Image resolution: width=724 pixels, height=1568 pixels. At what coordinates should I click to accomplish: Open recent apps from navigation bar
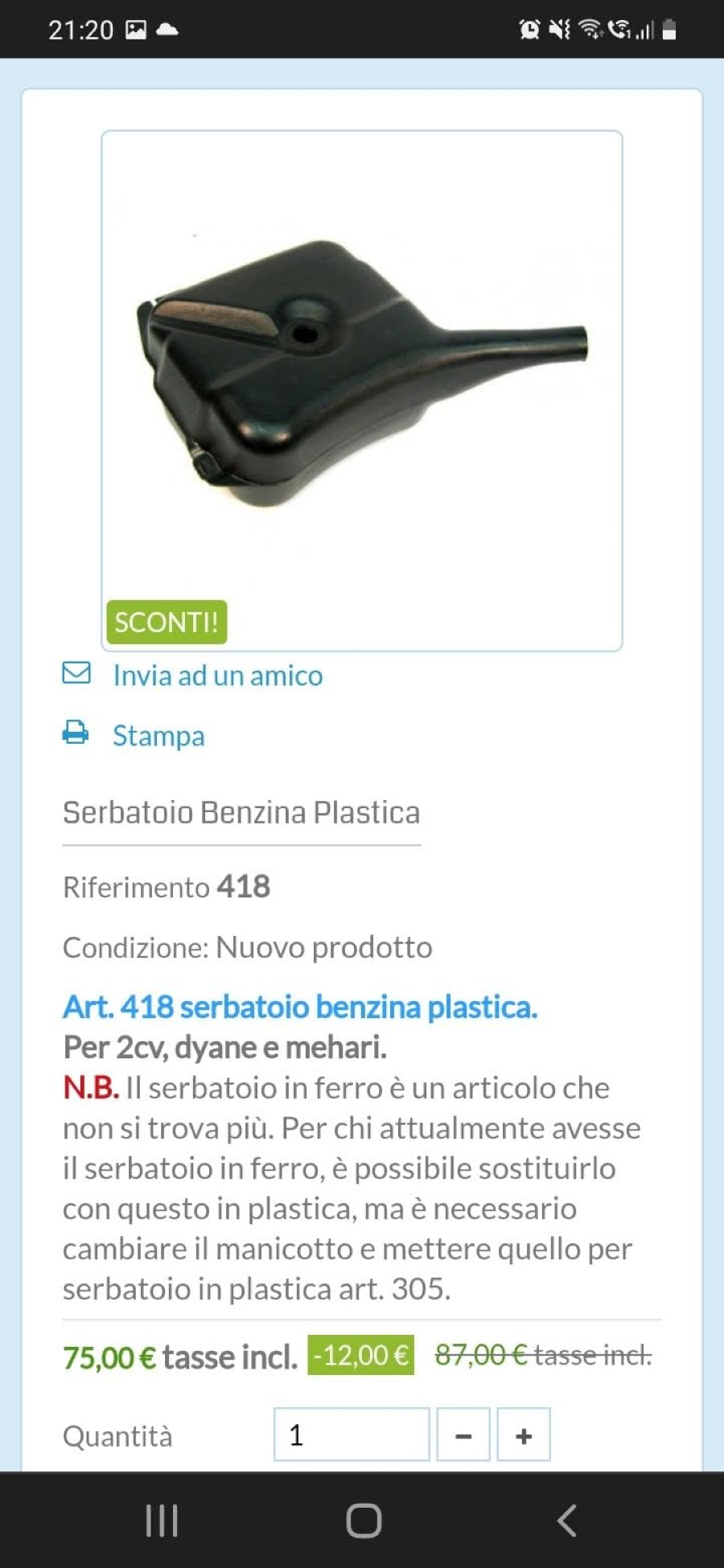click(x=162, y=1521)
